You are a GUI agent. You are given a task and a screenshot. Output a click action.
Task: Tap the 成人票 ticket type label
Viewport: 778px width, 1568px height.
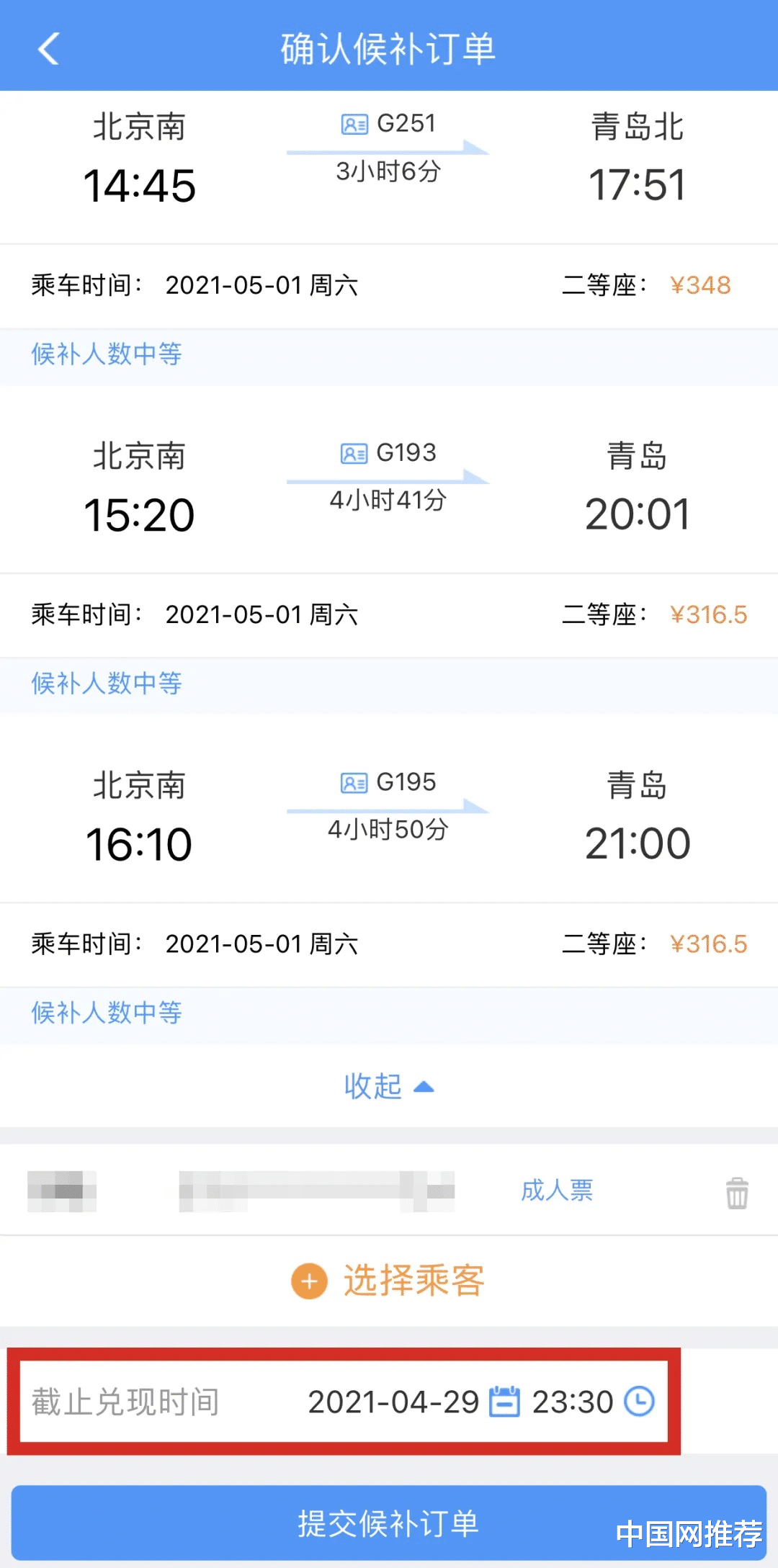pos(558,1190)
